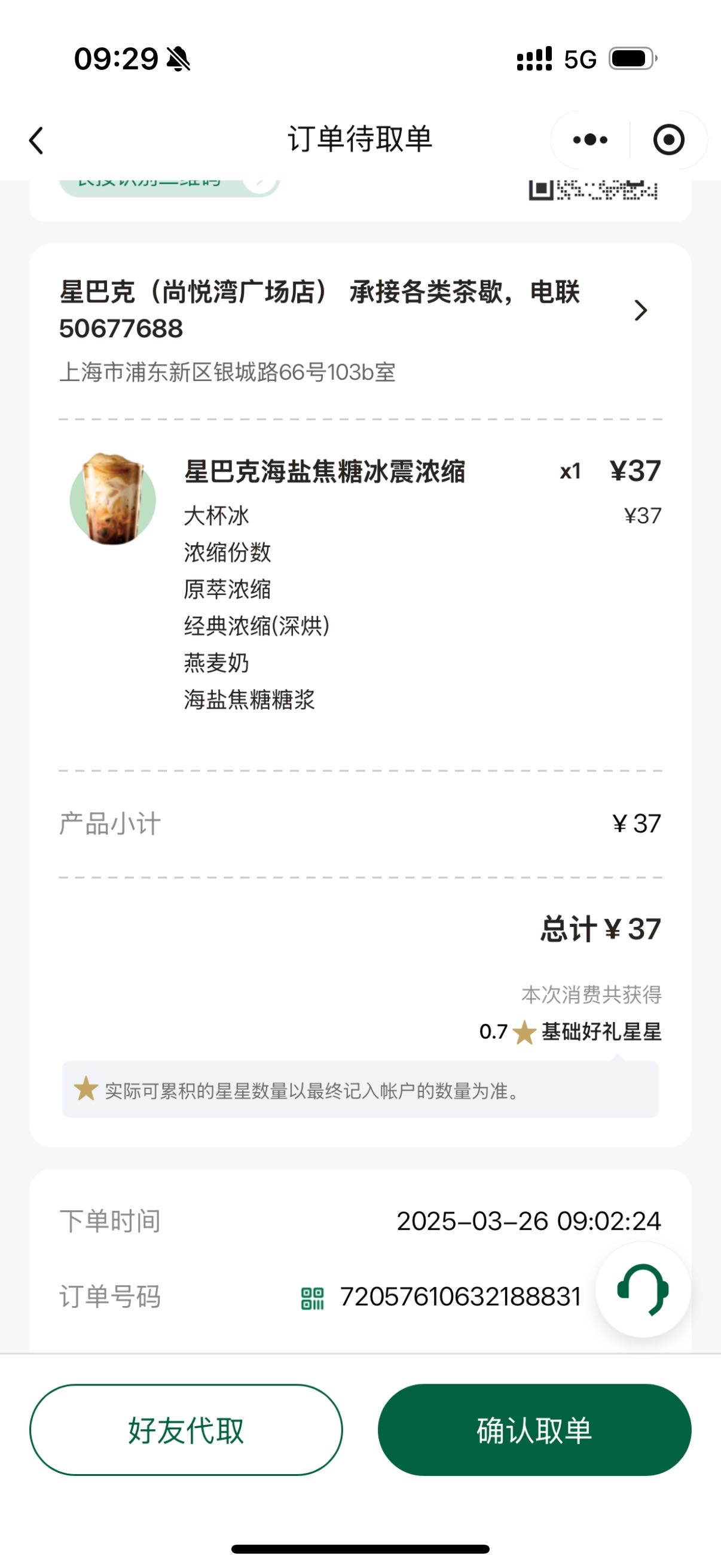Tap 好友代取 to let a friend pick up
This screenshot has width=721, height=1568.
[186, 1430]
